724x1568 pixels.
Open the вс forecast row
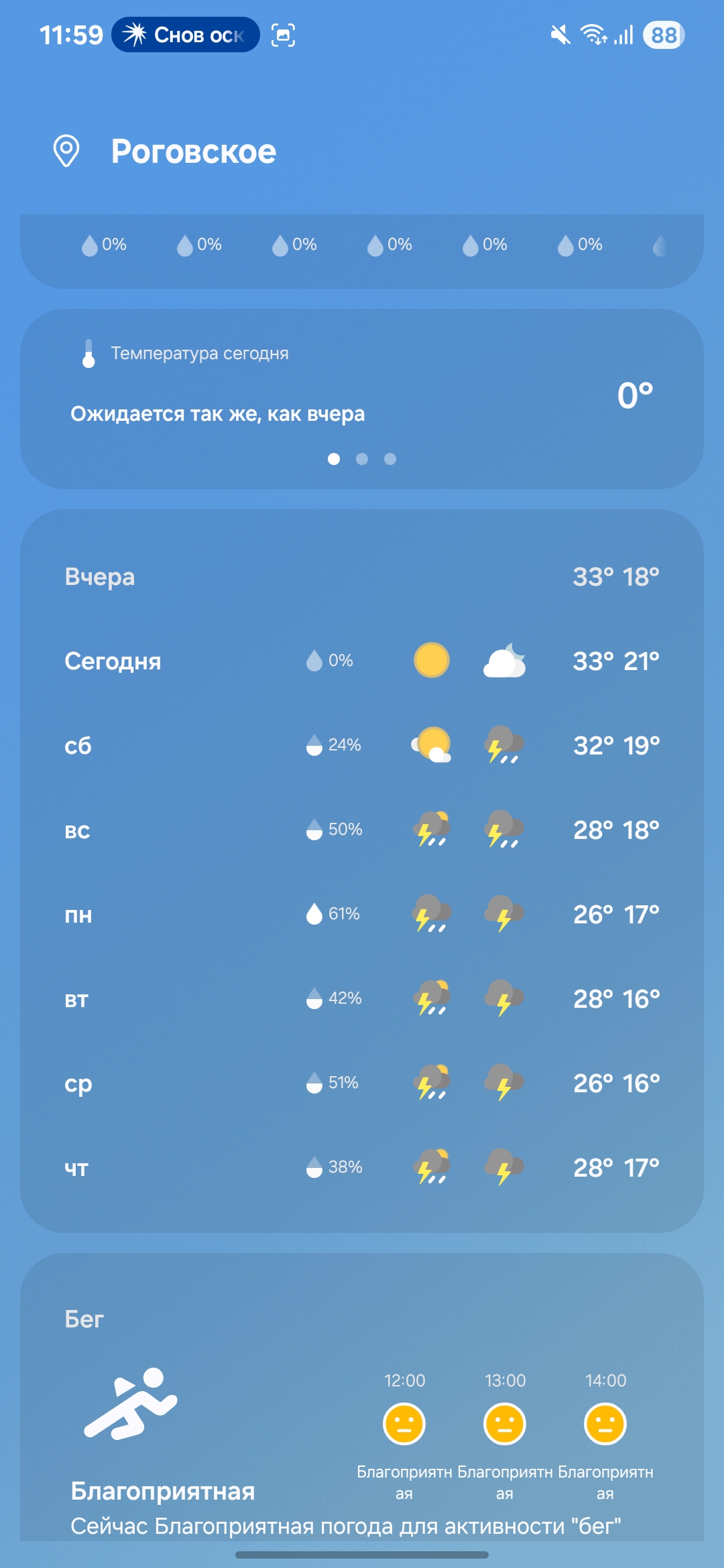tap(362, 830)
